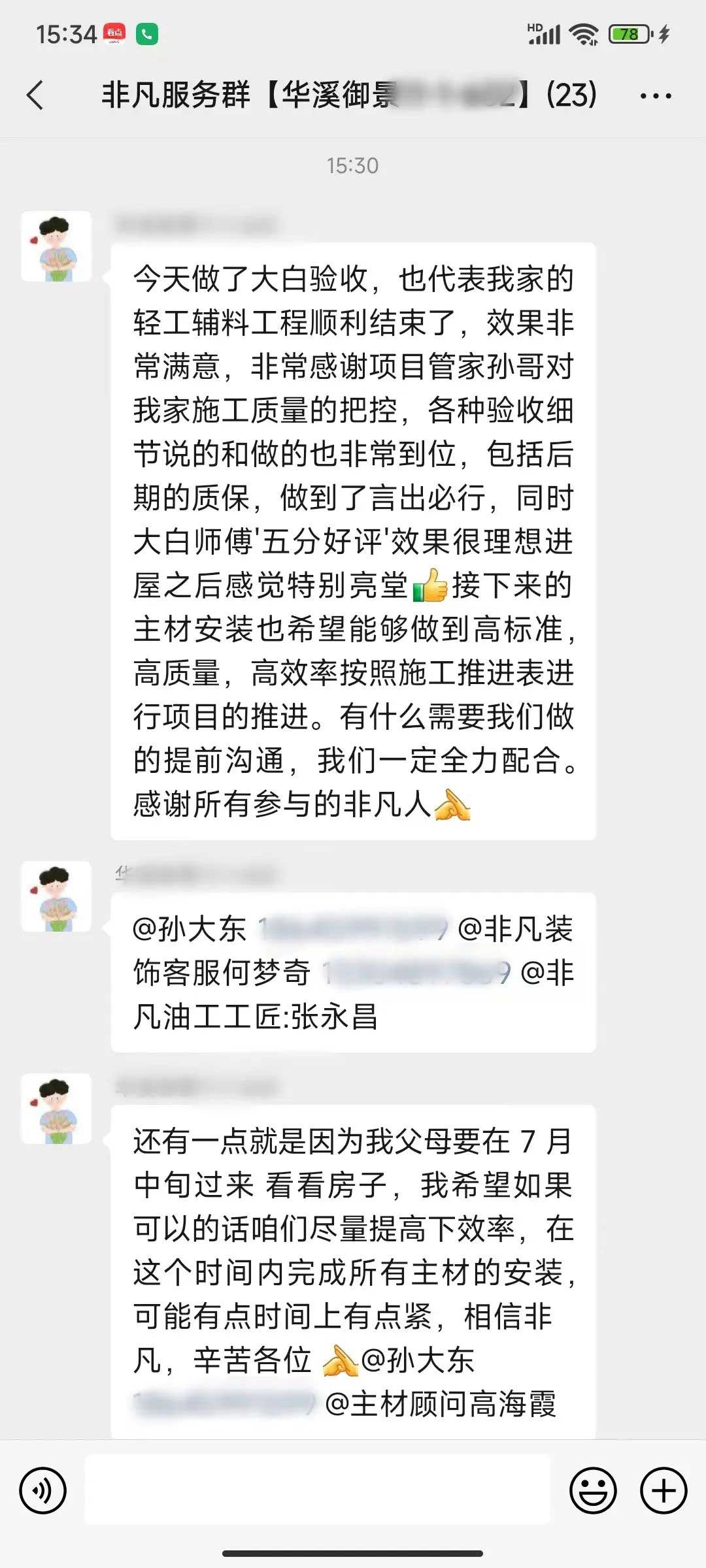Tap the sender's cartoon avatar thumbnail
The height and width of the screenshot is (1568, 706).
click(55, 247)
